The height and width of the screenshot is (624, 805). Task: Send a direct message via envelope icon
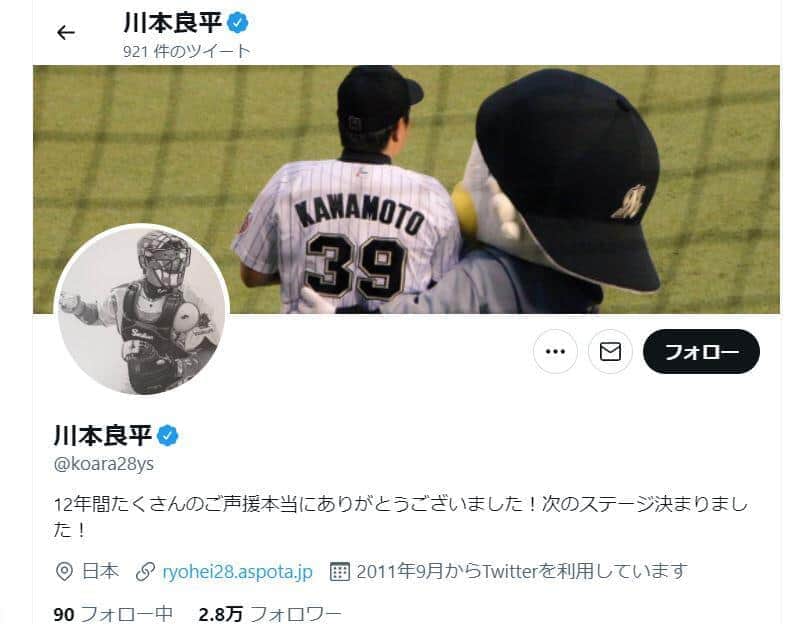[610, 351]
